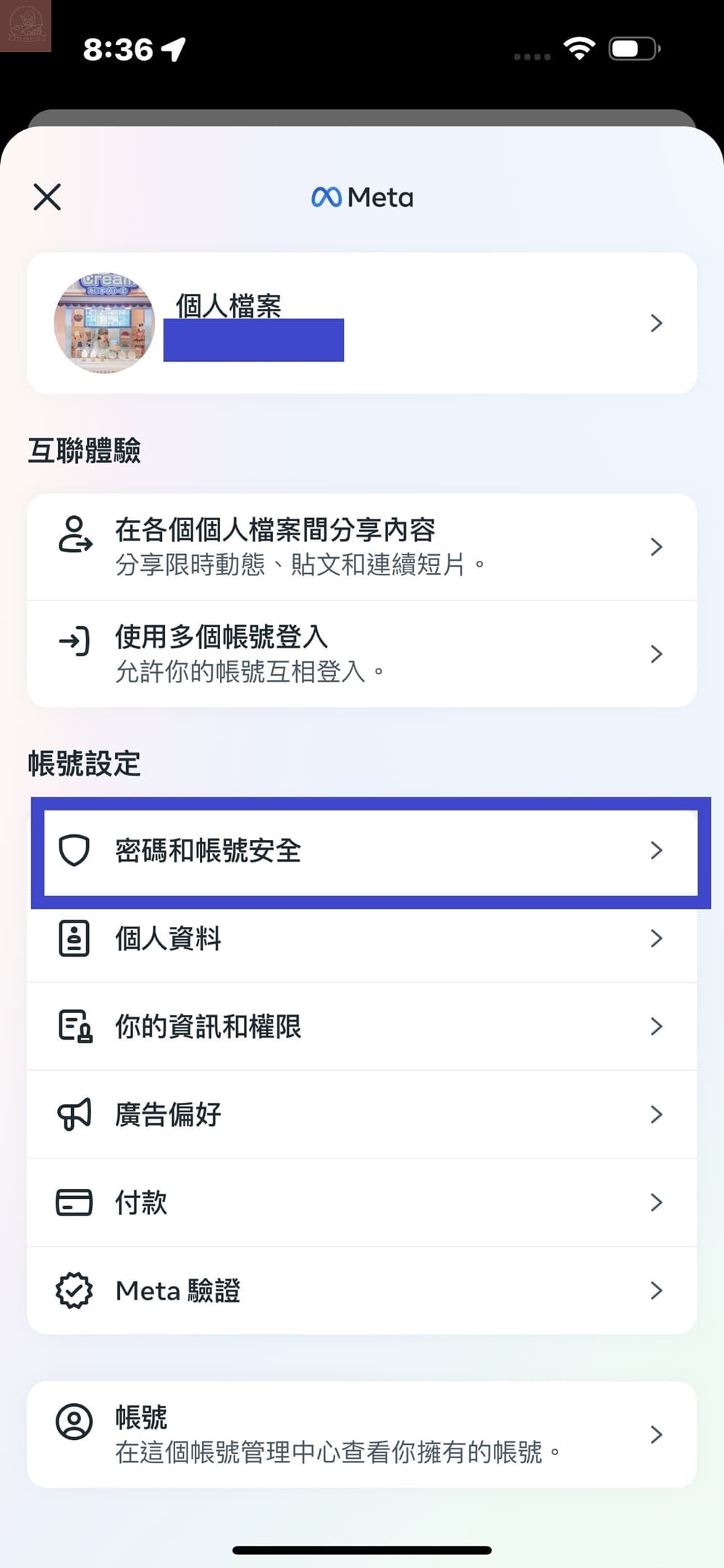724x1568 pixels.
Task: Click the credit card icon beside 付款
Action: coord(73,1203)
